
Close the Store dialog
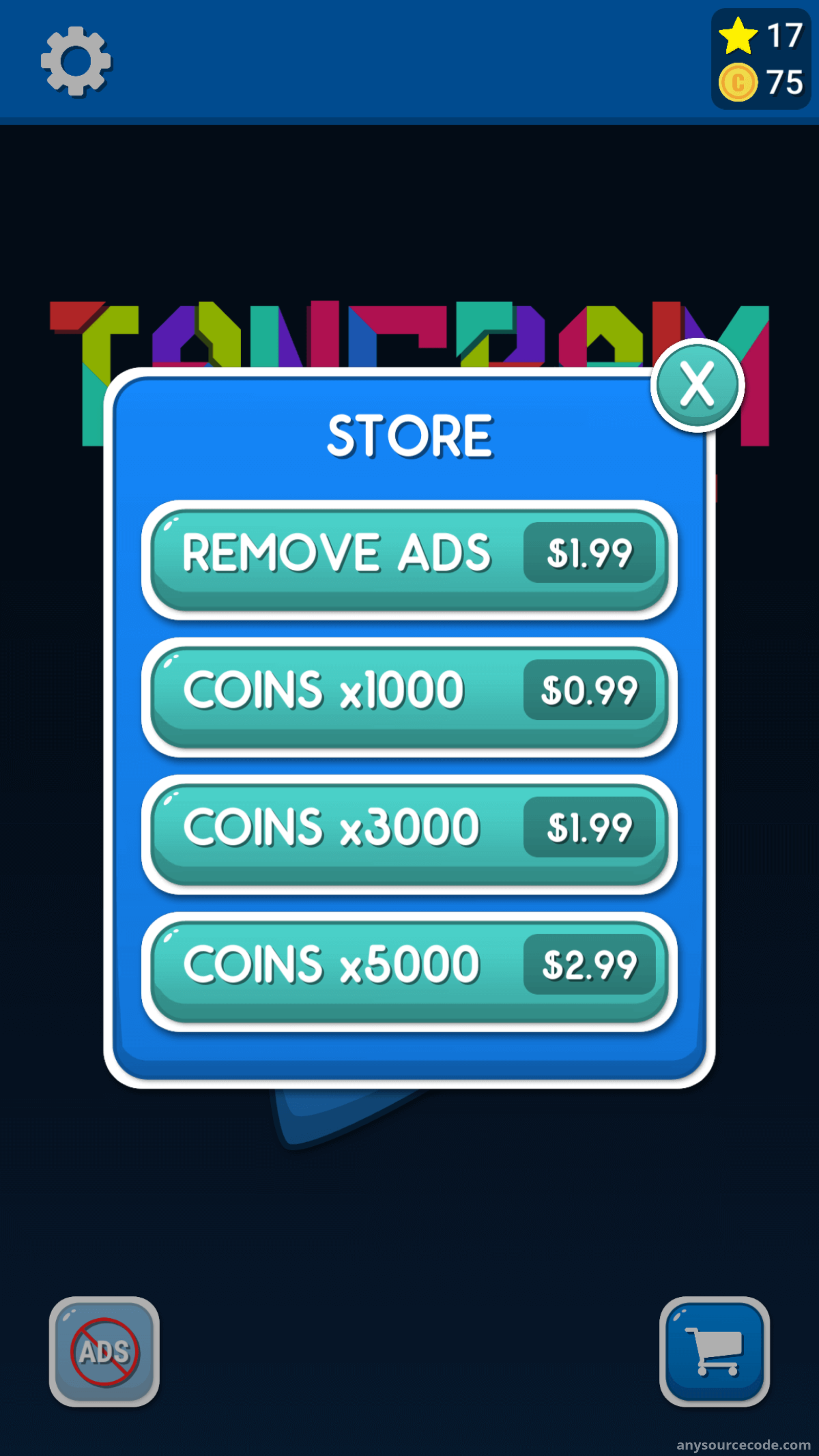[697, 386]
